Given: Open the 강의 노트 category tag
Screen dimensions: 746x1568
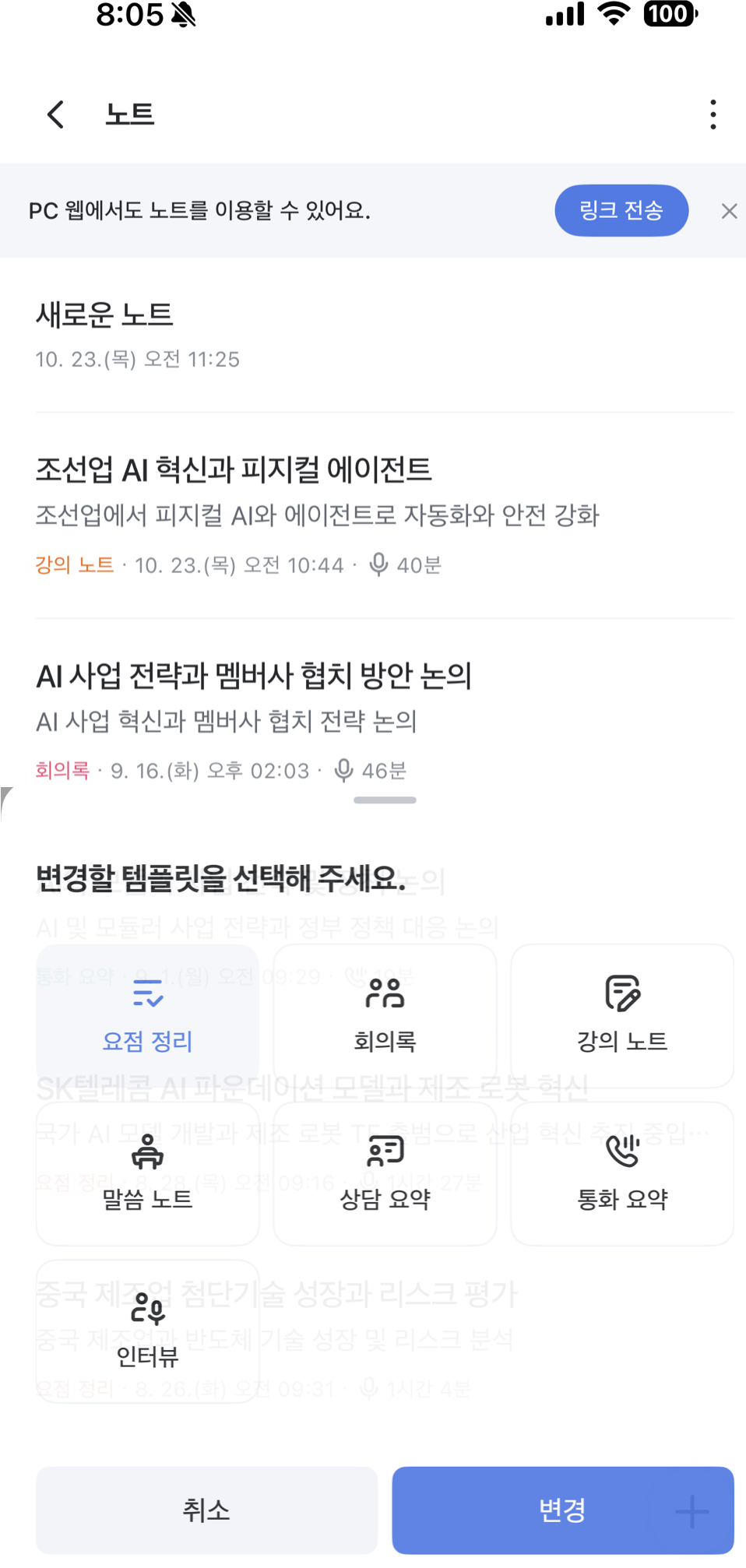Looking at the screenshot, I should click(x=75, y=565).
